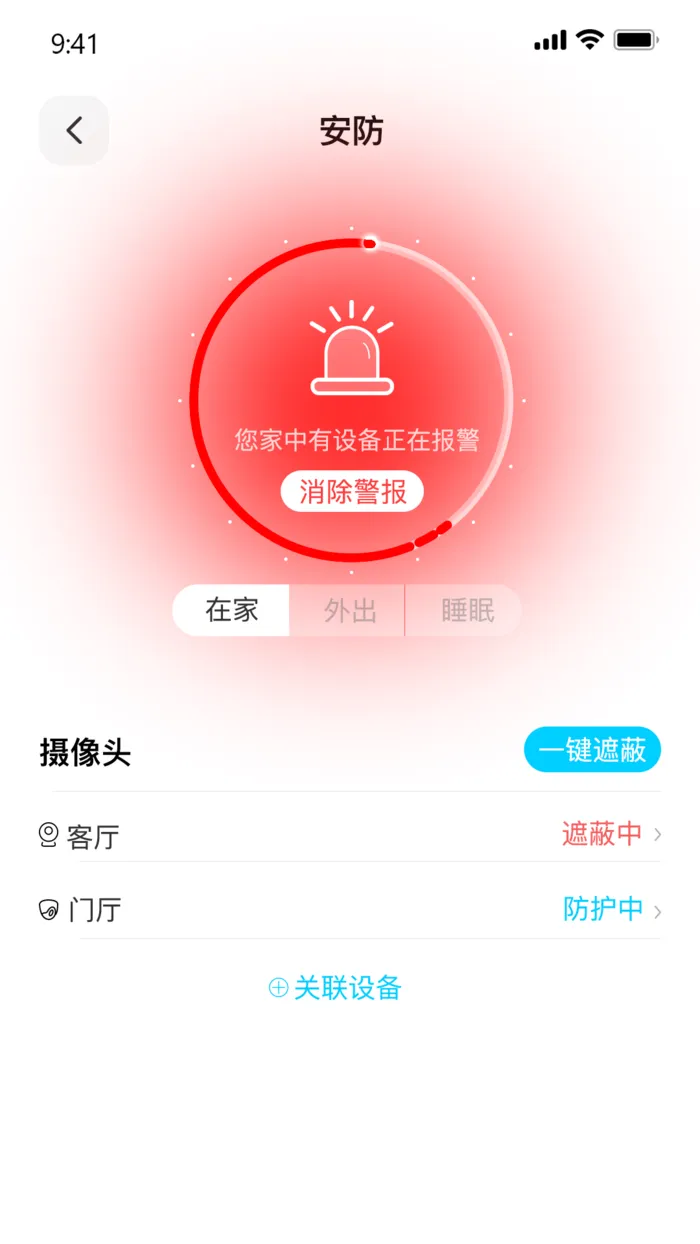700x1244 pixels.
Task: Switch to 外出 mode
Action: point(349,610)
